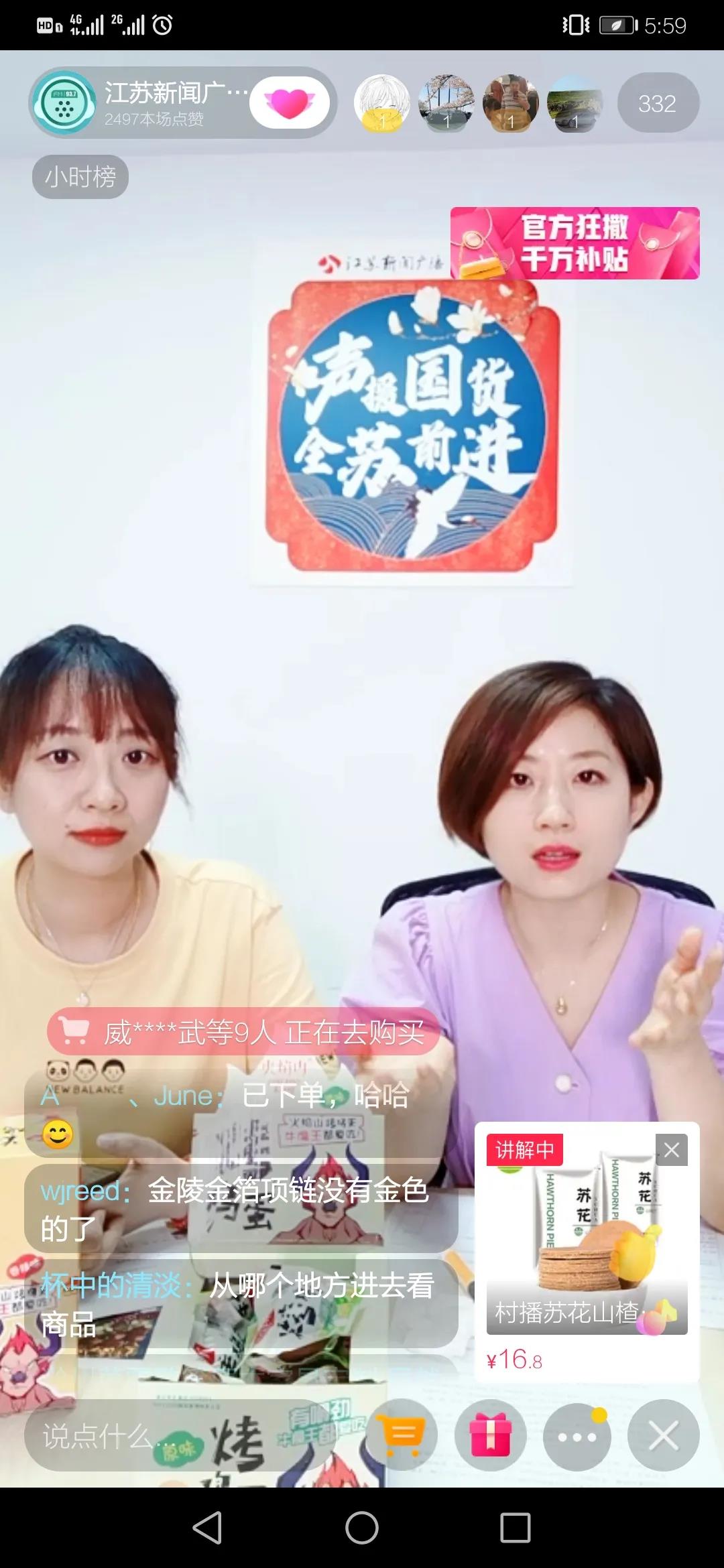Open the 官方狂撒千万补贴 promo banner
This screenshot has width=724, height=1568.
tap(575, 243)
